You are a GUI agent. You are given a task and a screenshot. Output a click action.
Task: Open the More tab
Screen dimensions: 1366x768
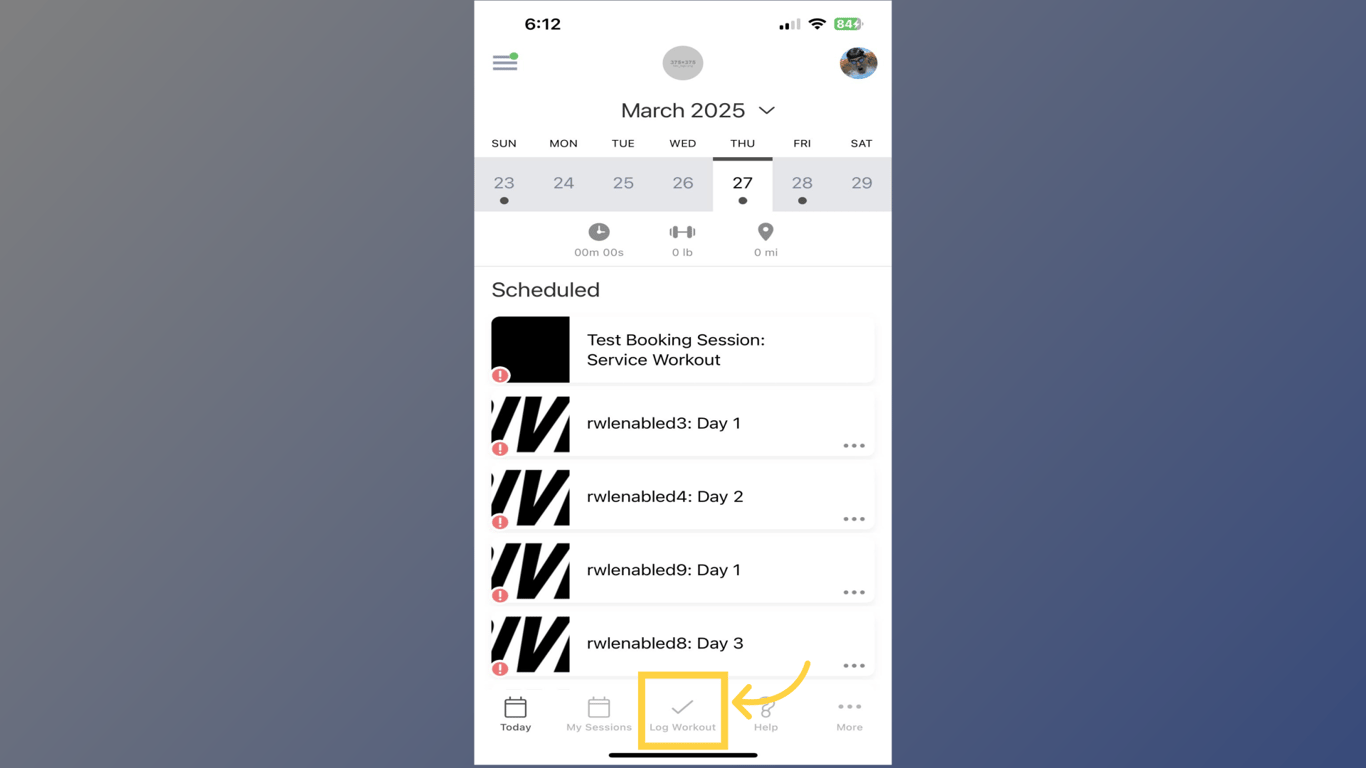click(849, 714)
